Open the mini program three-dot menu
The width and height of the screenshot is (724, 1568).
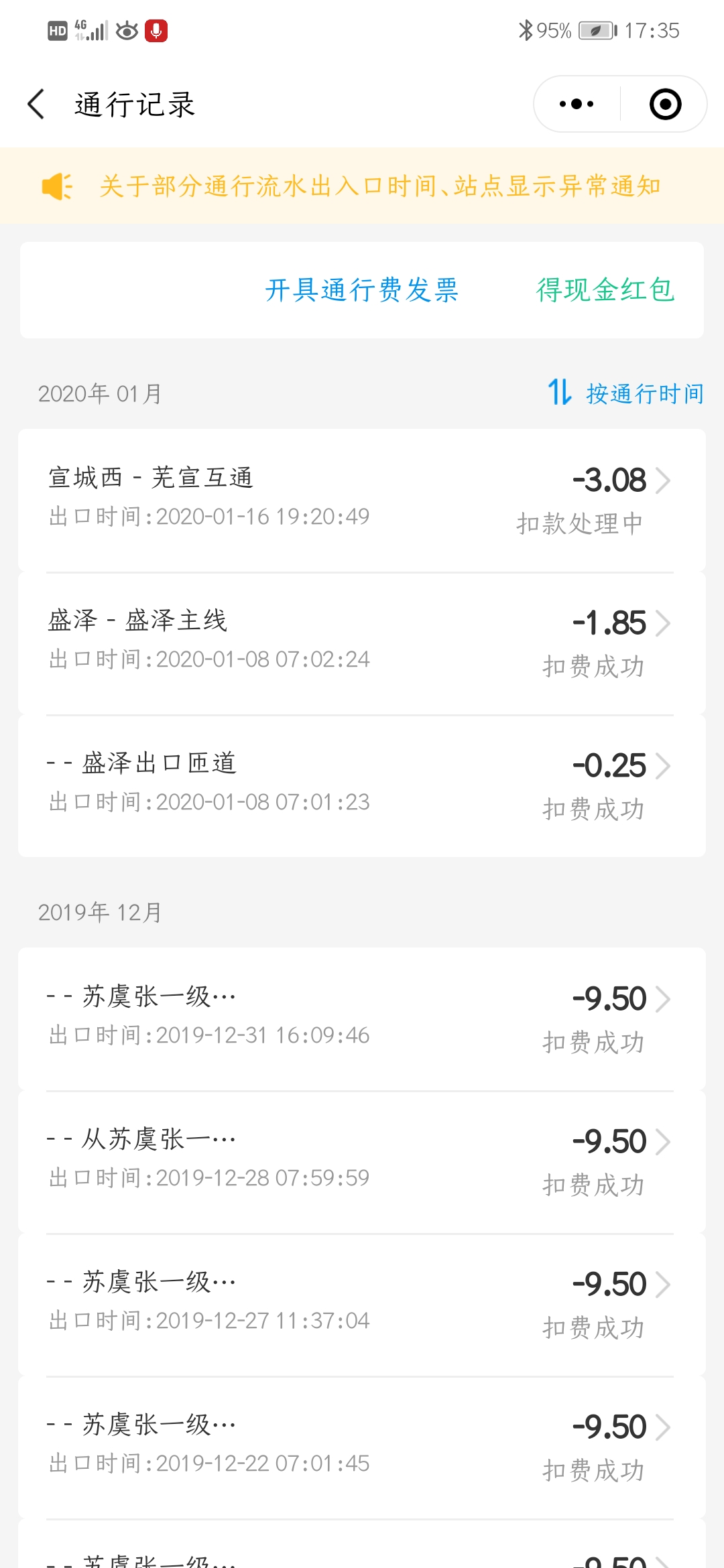click(577, 105)
